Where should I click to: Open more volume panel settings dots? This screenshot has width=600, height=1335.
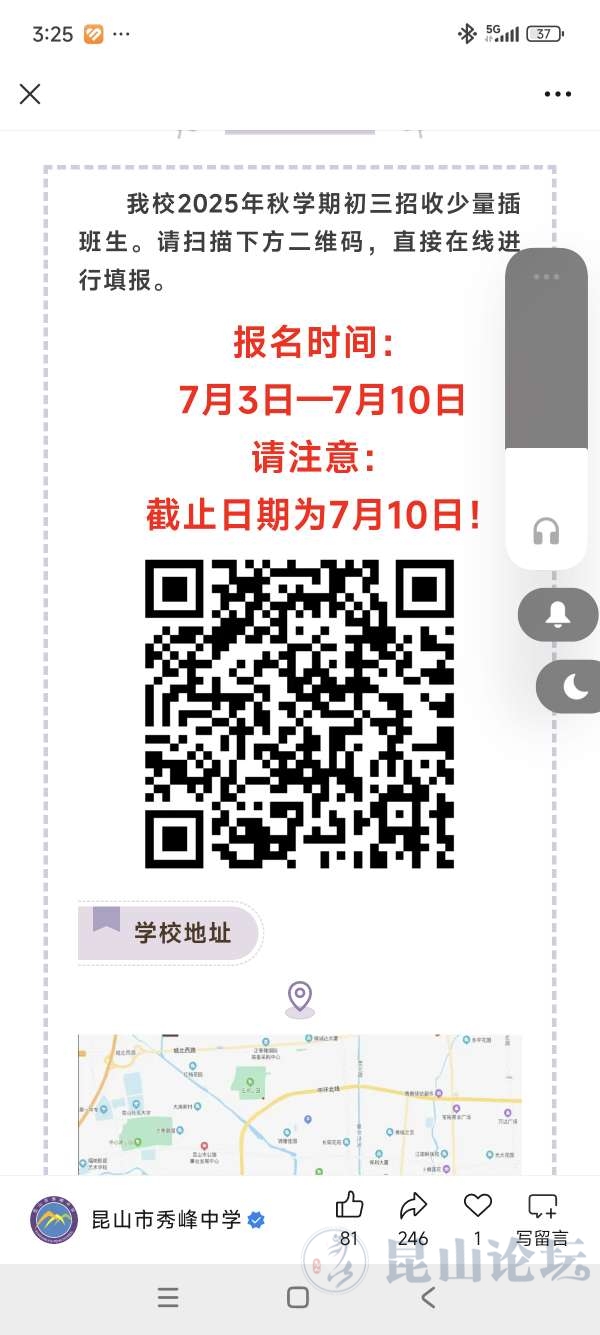pyautogui.click(x=546, y=277)
